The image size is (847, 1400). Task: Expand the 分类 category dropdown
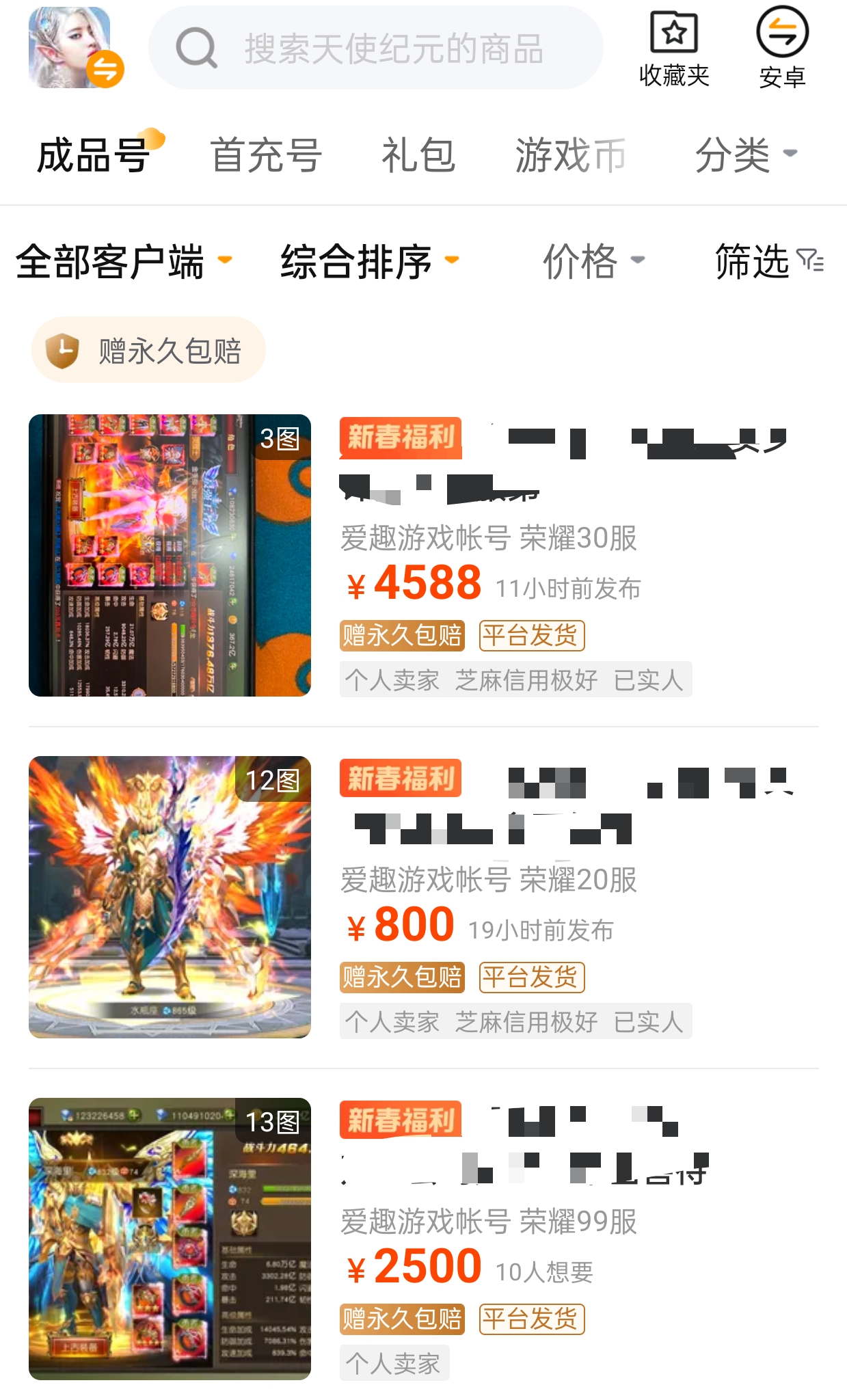click(x=745, y=155)
